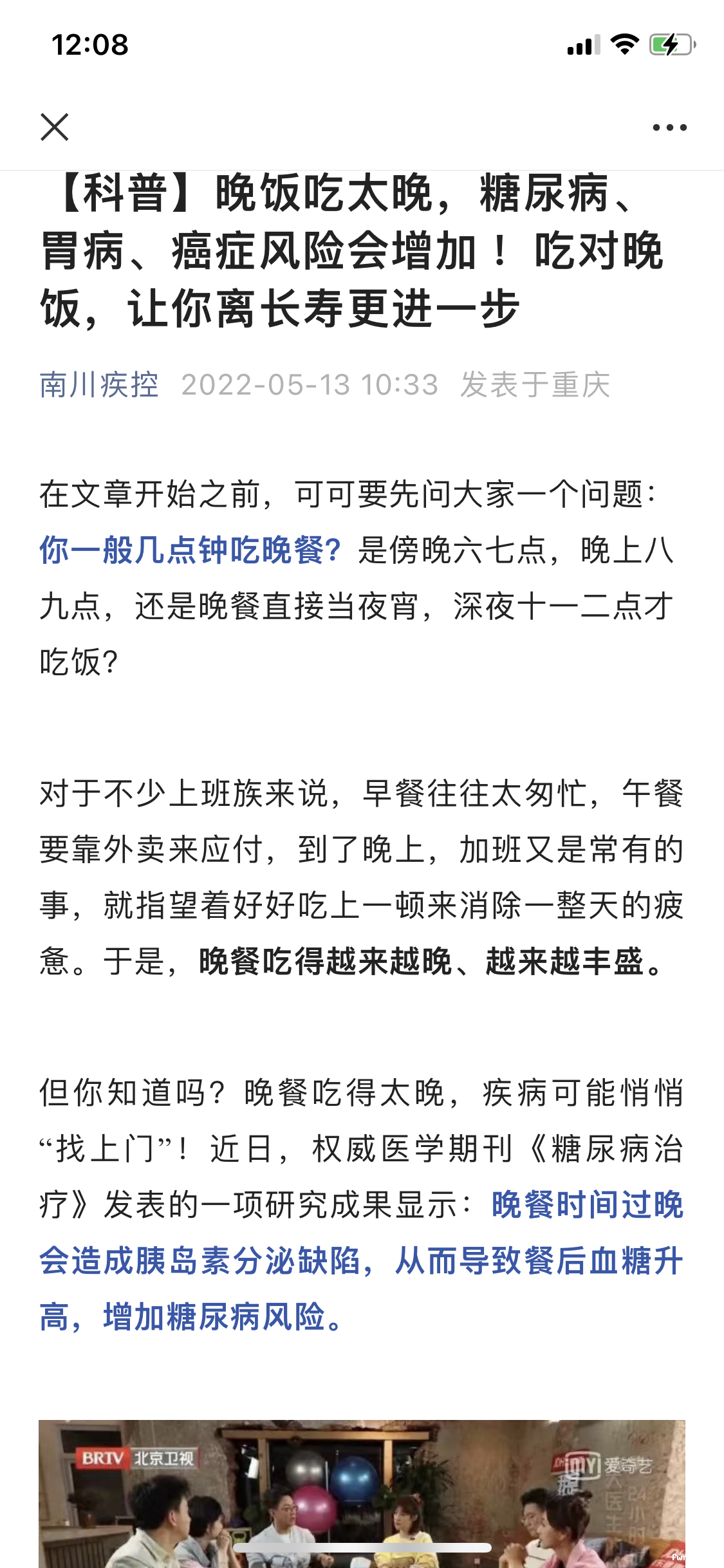This screenshot has height=1568, width=724.
Task: Open the three-dot more options menu
Action: point(669,127)
